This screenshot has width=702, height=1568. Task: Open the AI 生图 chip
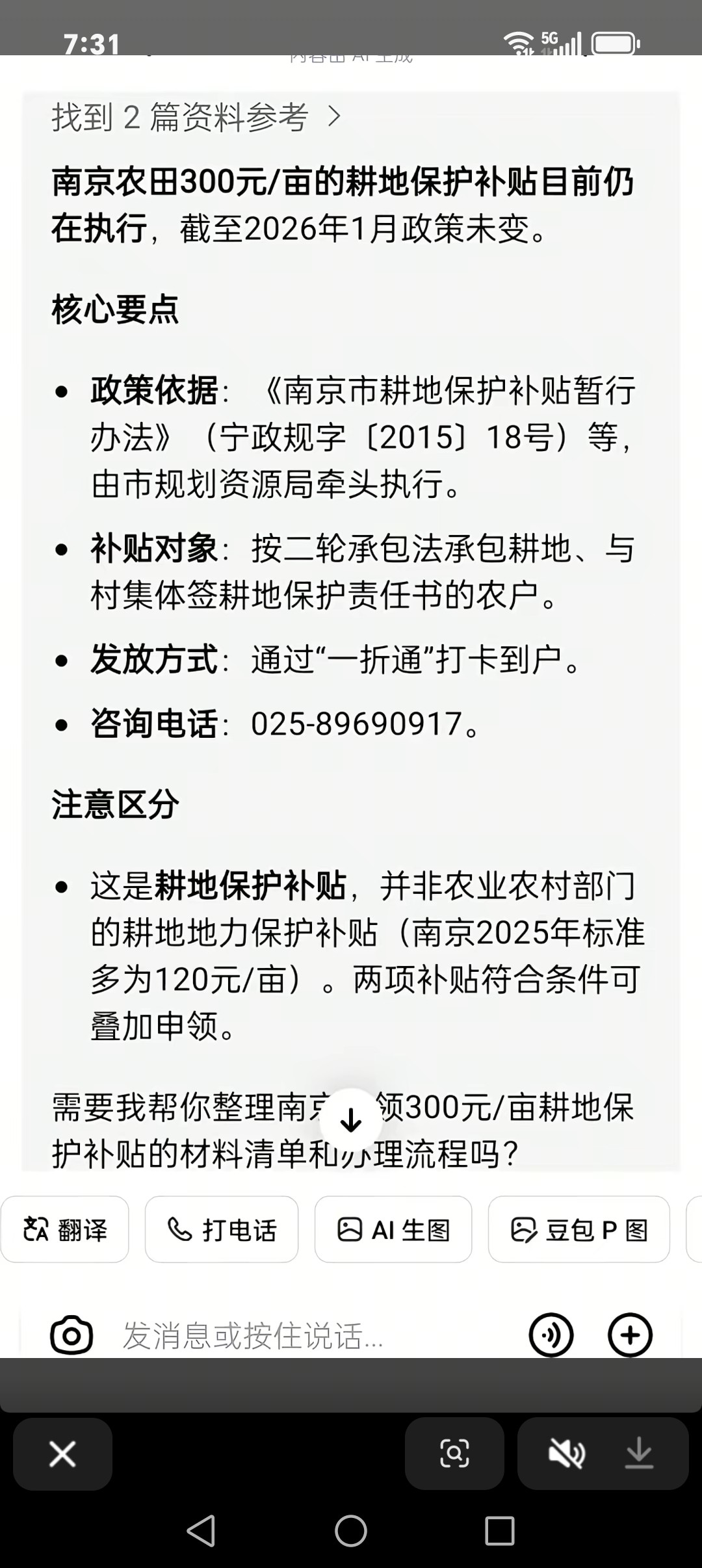393,1229
